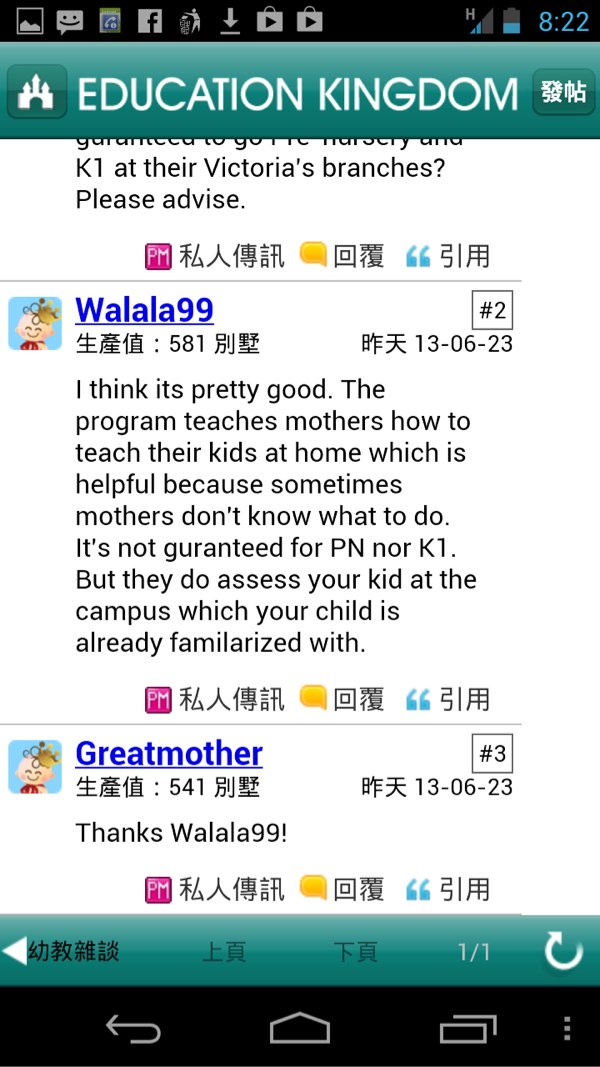Send private message to Walala99
Image resolution: width=600 pixels, height=1067 pixels.
215,699
